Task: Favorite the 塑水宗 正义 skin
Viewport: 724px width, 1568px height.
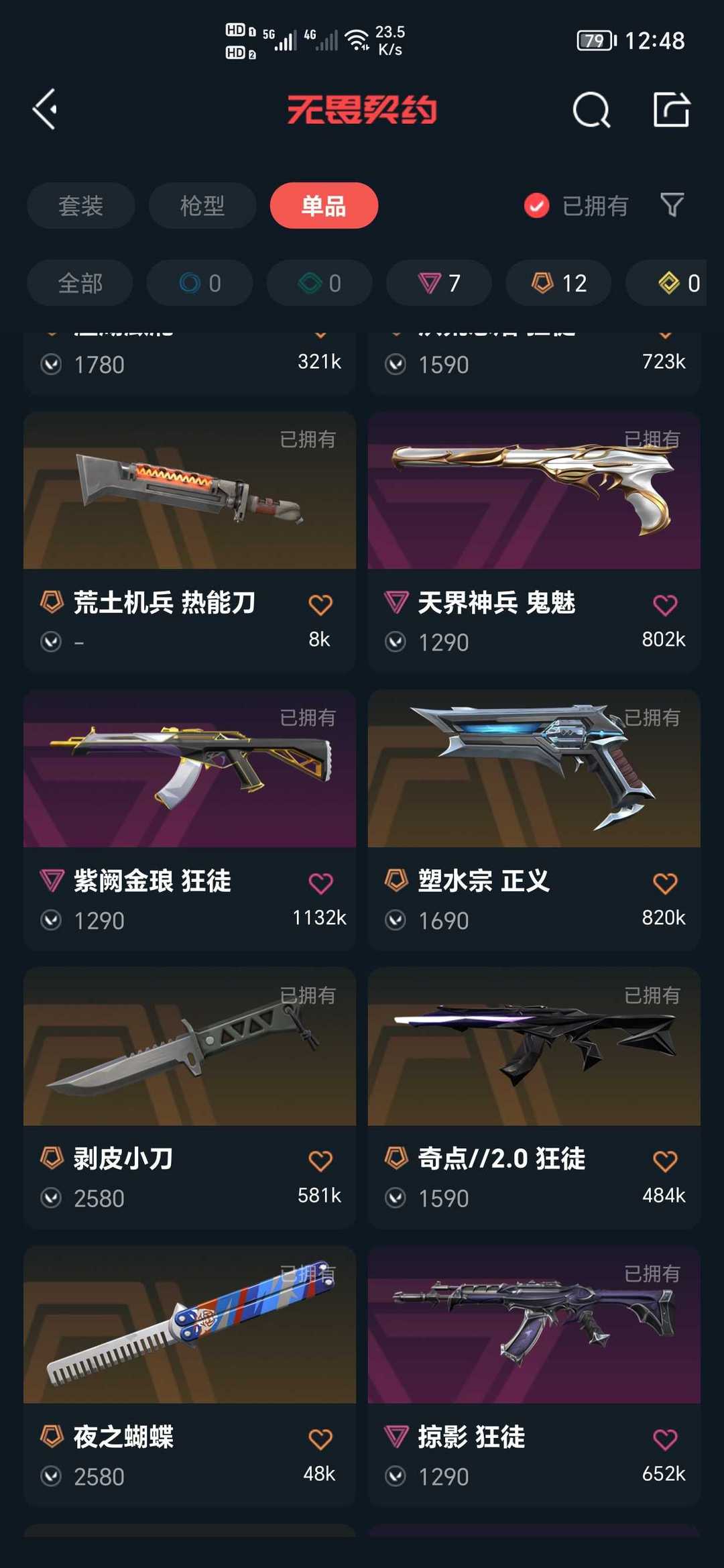Action: click(664, 883)
